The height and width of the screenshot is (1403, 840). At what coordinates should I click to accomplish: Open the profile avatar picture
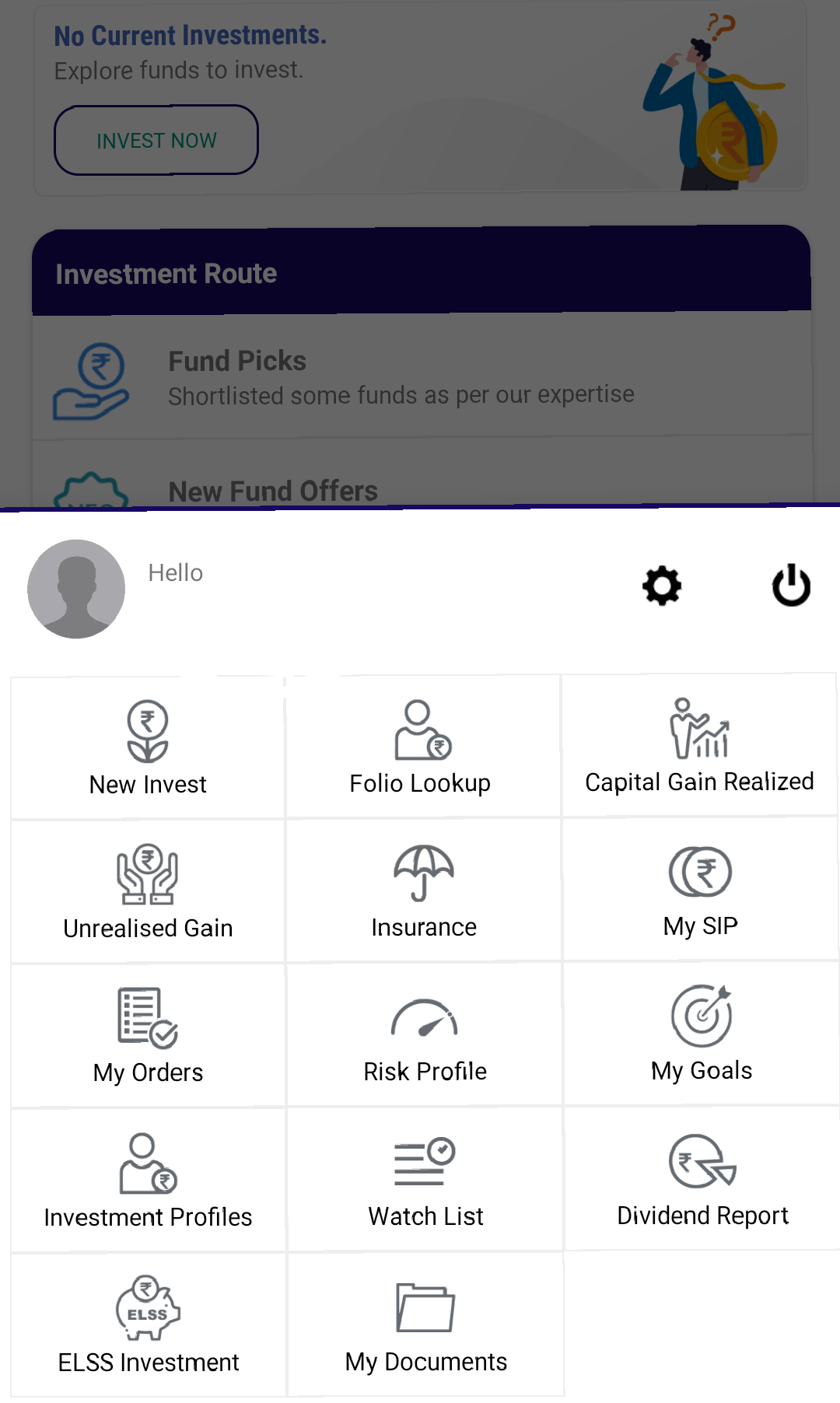click(76, 589)
